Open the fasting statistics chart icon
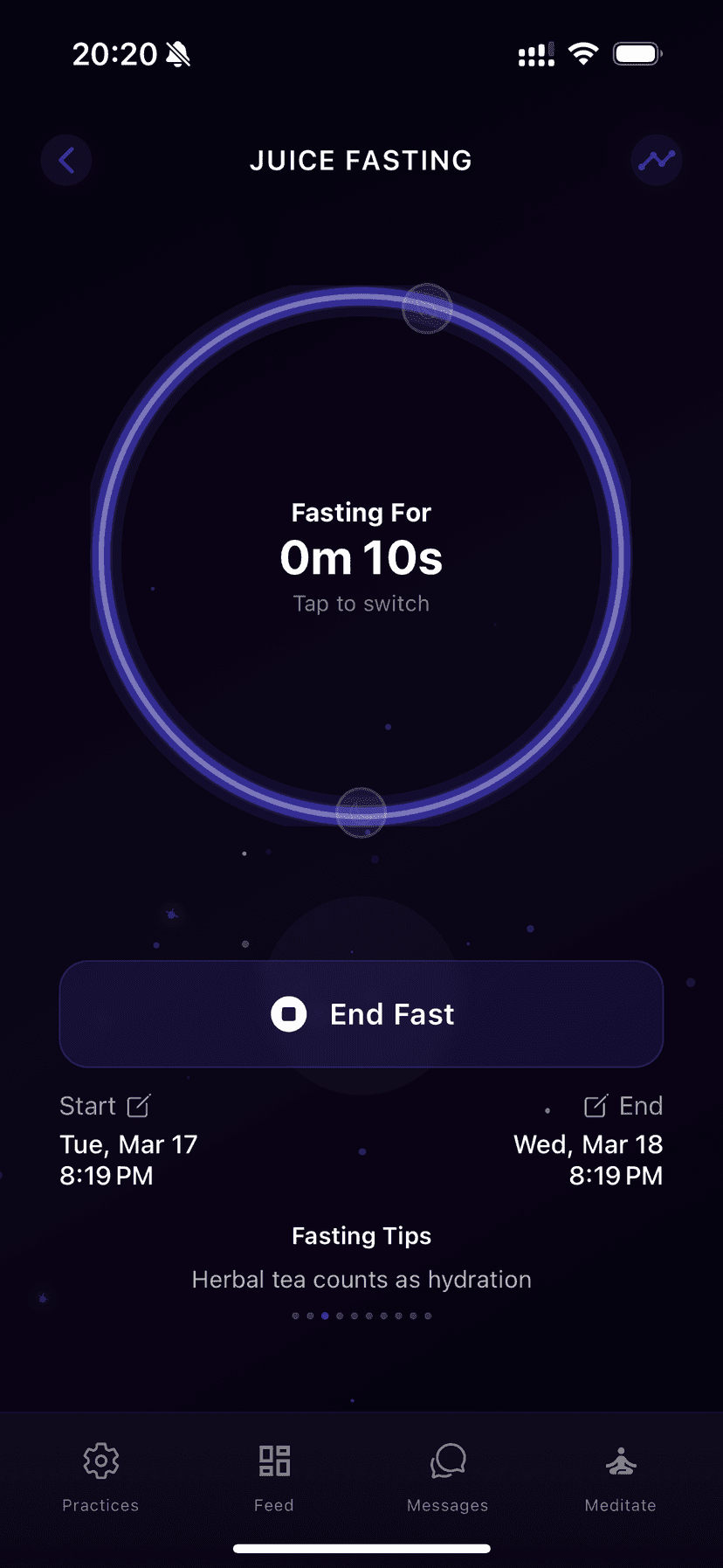 (657, 161)
